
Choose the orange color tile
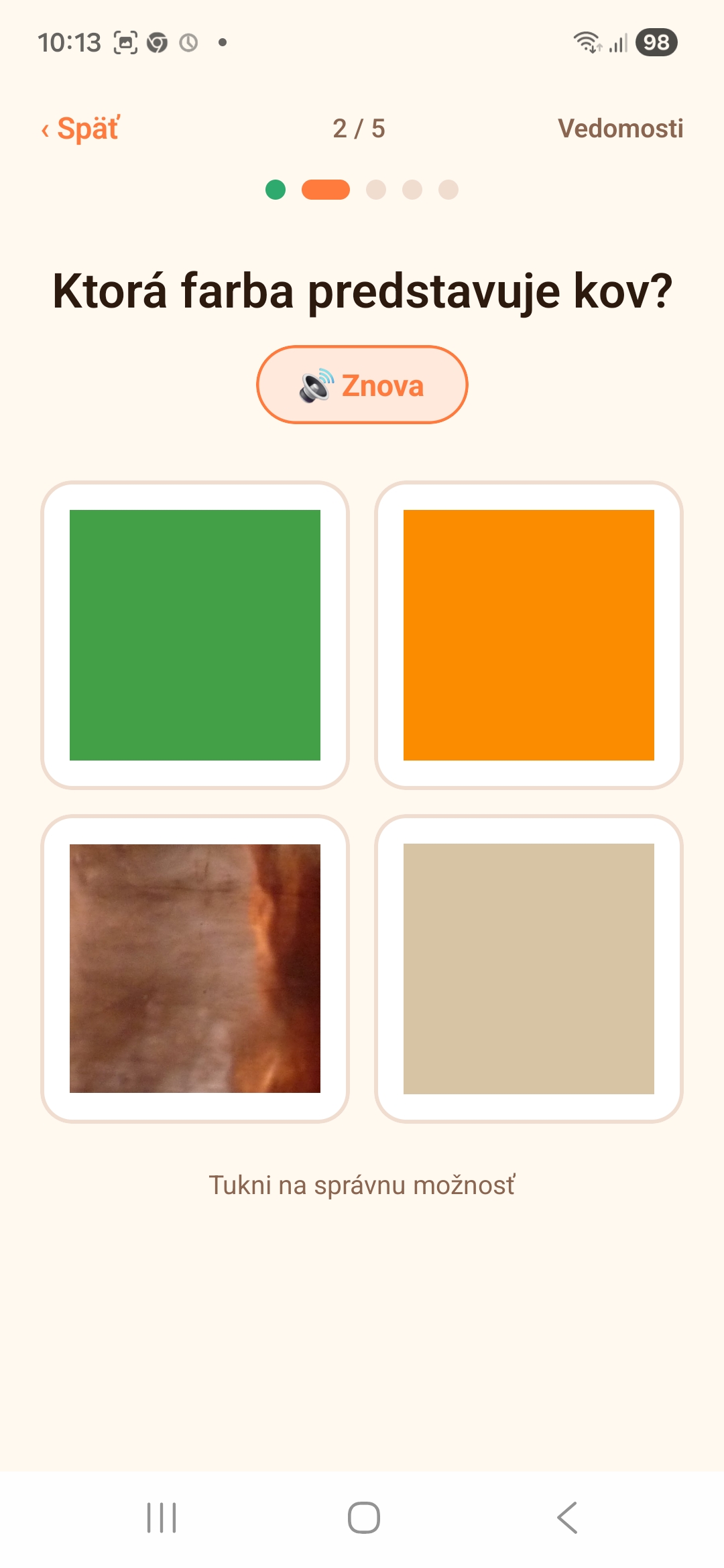[x=529, y=635]
